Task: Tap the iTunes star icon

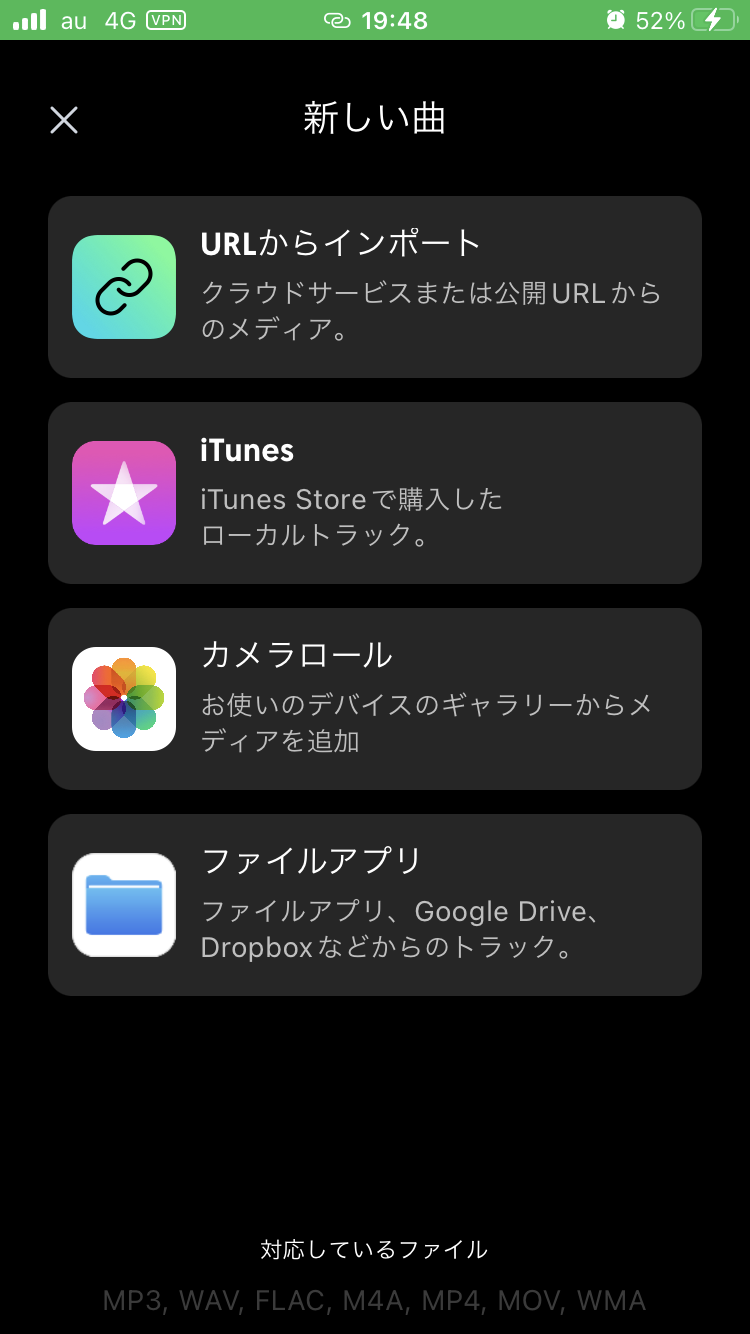Action: [123, 492]
